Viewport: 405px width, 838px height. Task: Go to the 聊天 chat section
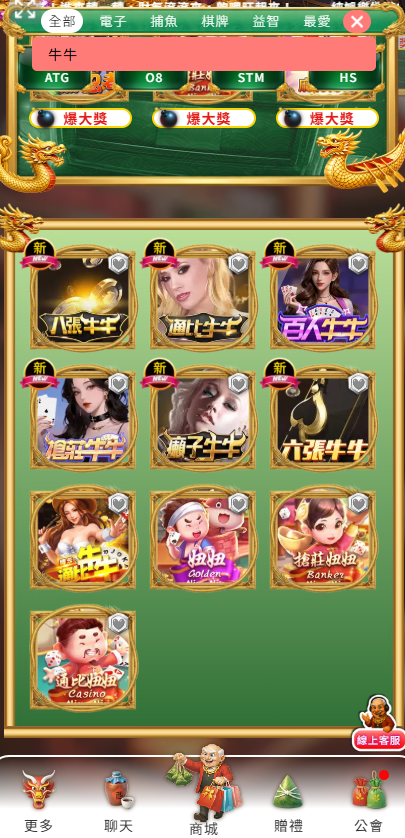(118, 802)
